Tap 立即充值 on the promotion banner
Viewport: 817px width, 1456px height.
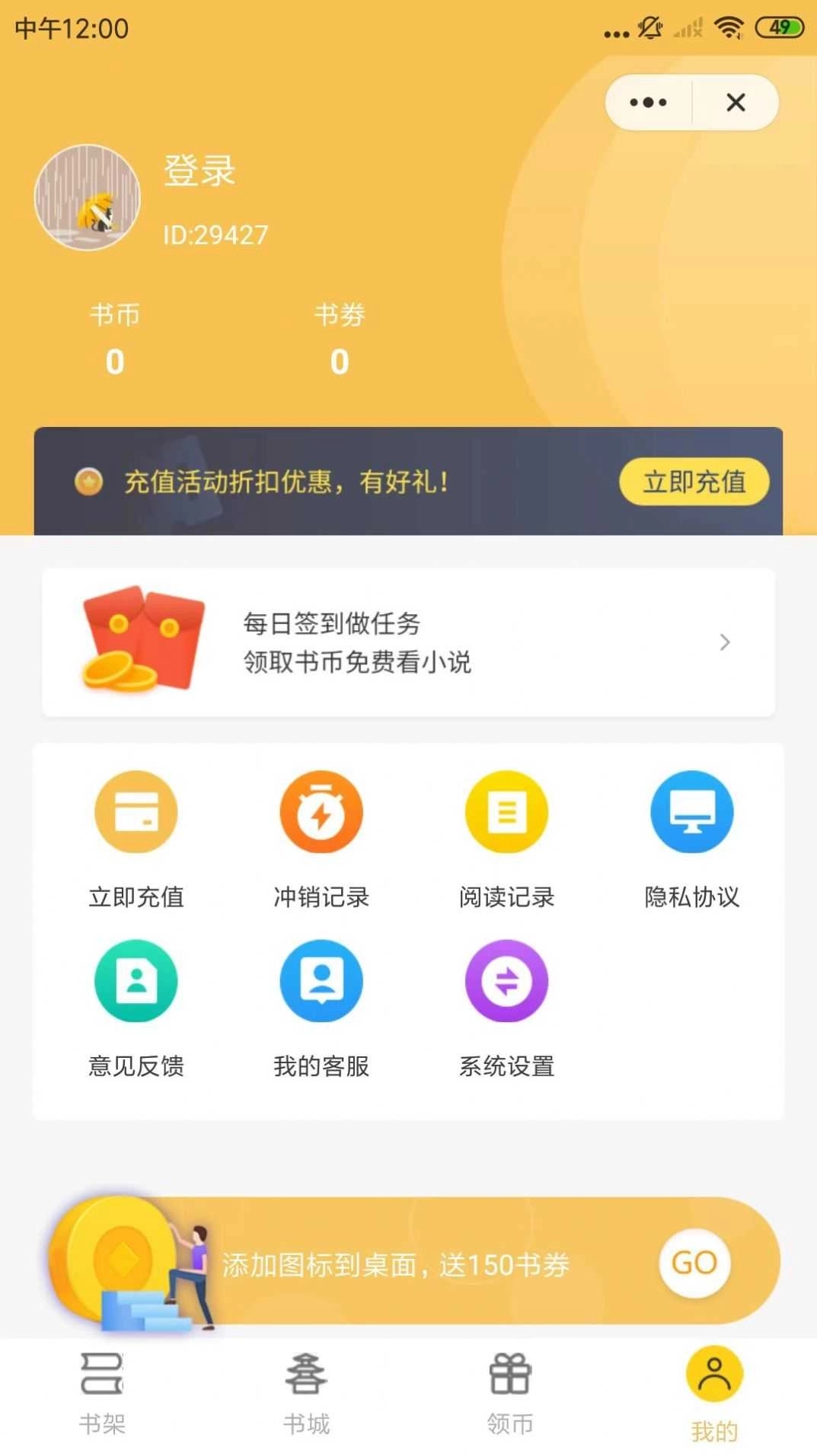pos(691,482)
